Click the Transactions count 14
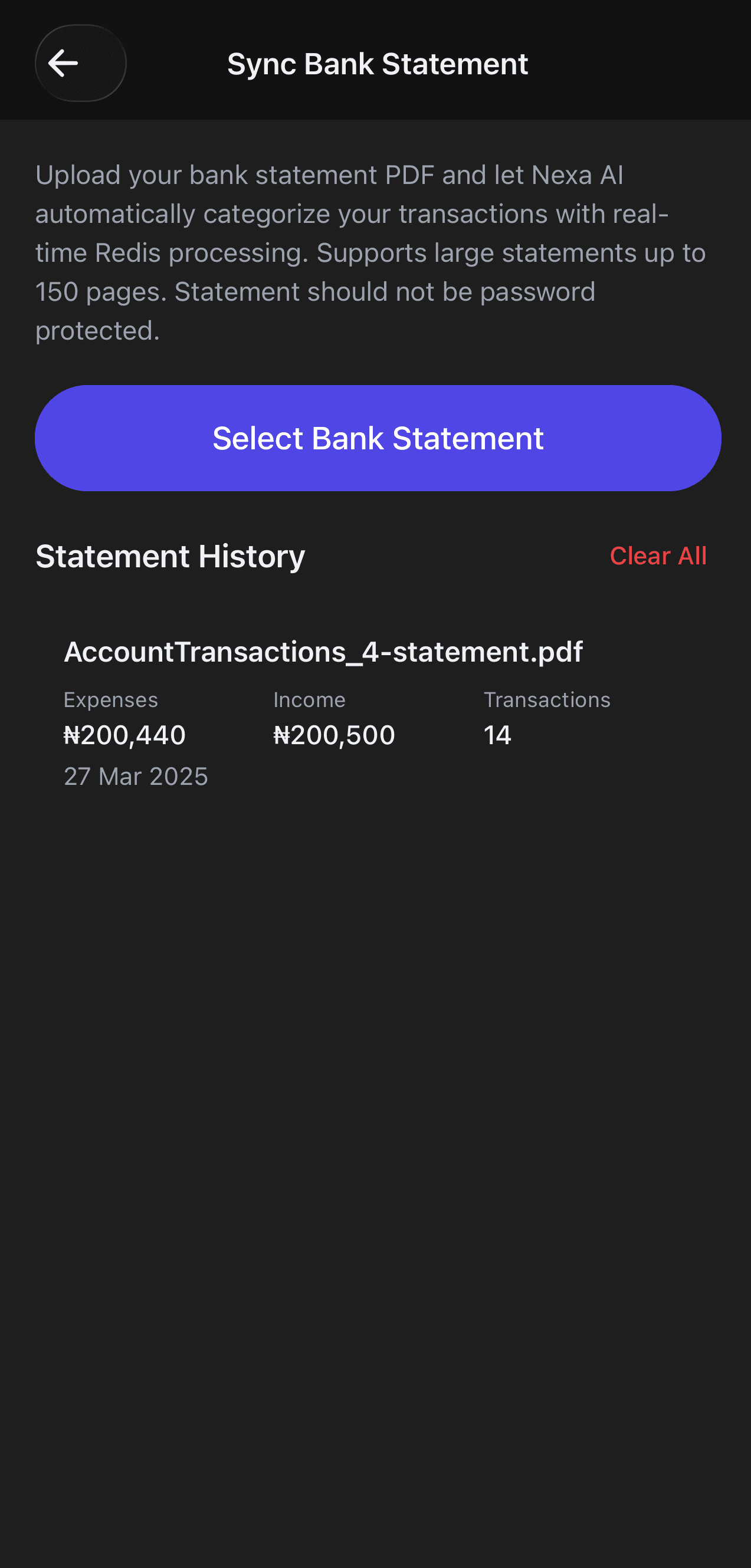The width and height of the screenshot is (751, 1568). [x=497, y=735]
